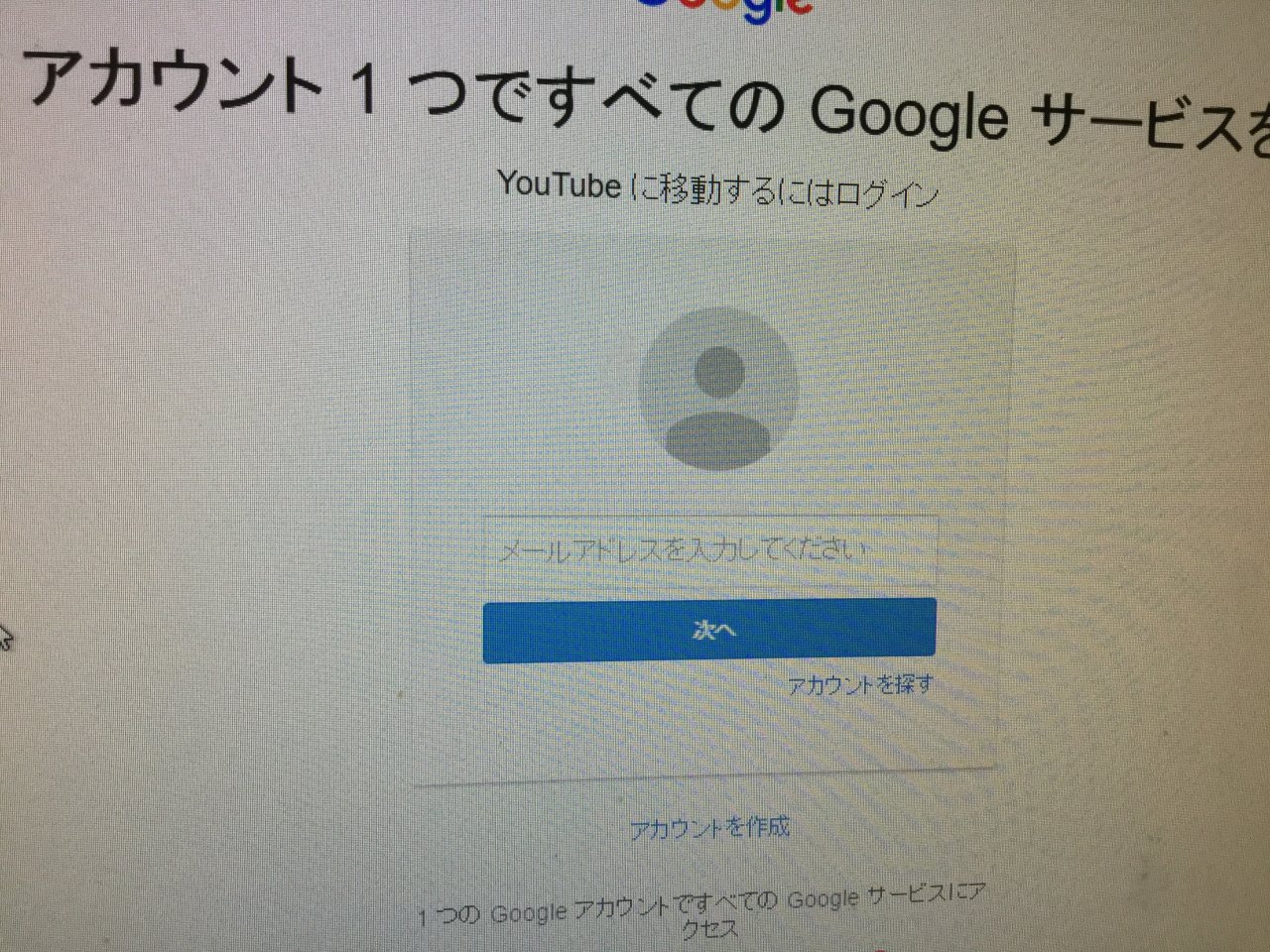The height and width of the screenshot is (952, 1270).
Task: Focus the email address input field
Action: click(x=708, y=549)
